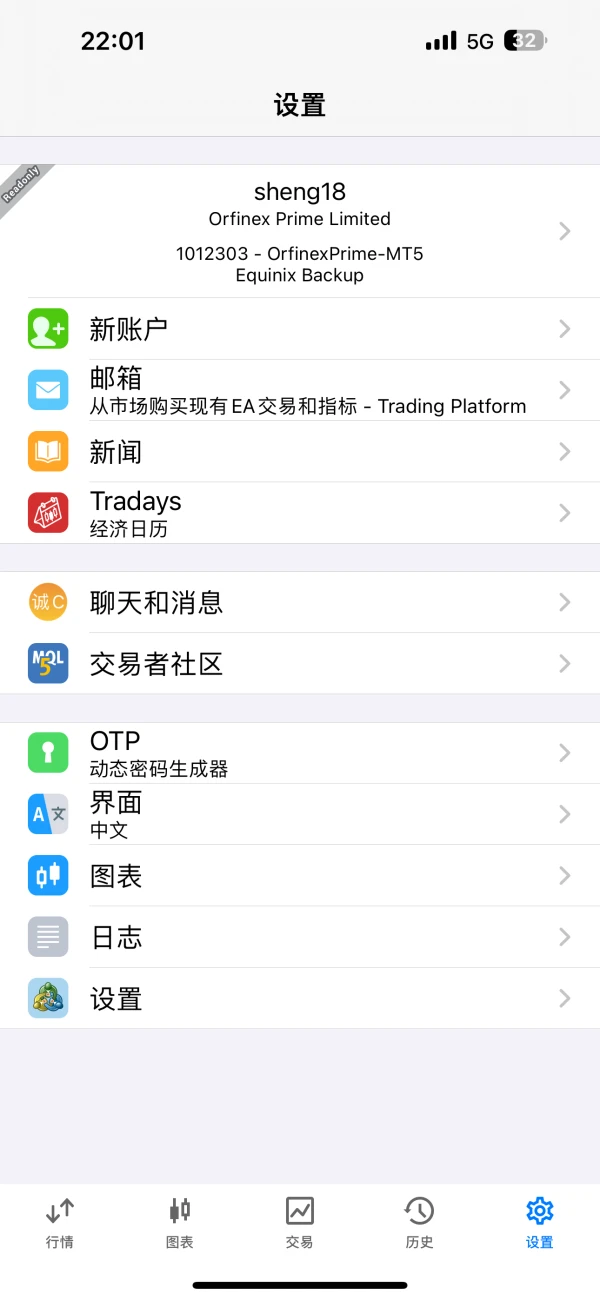
Task: Switch to the 图表 tab in bottom bar
Action: (180, 1223)
